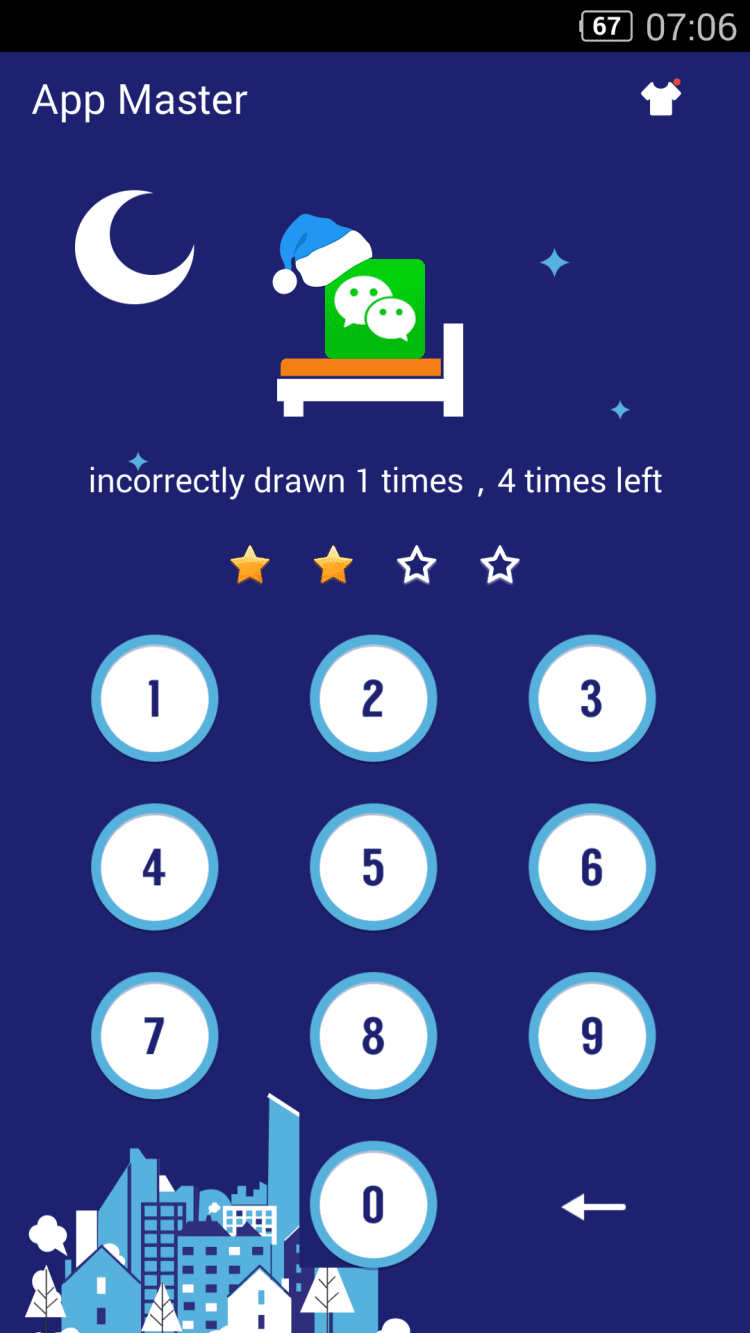Open the theme shirt icon

coord(660,98)
